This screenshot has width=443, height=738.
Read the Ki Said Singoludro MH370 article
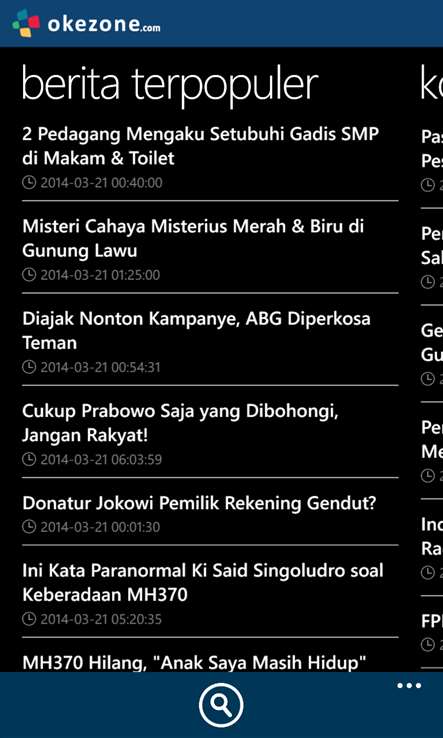point(210,594)
